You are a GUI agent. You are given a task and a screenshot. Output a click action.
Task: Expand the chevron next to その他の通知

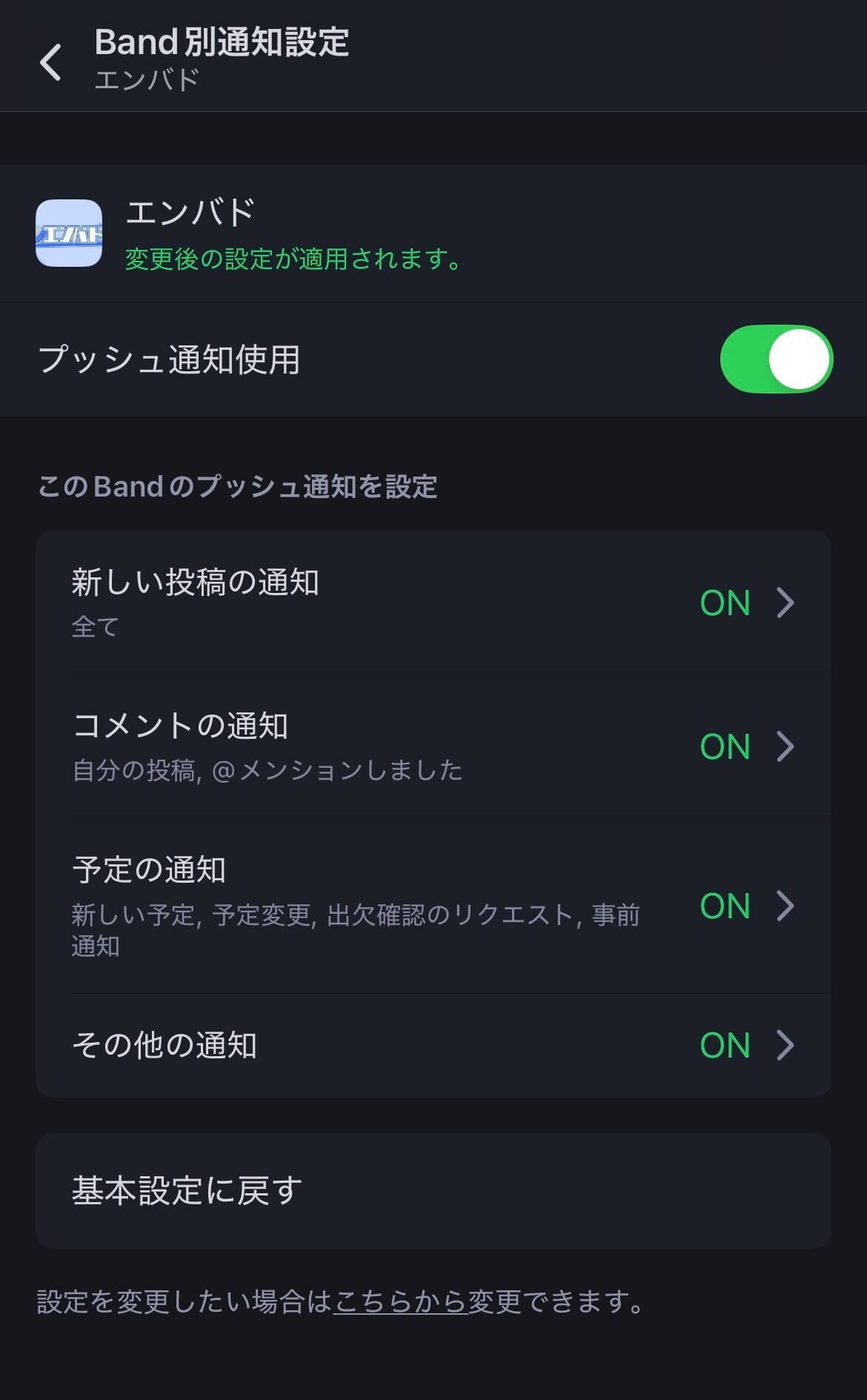pos(787,1046)
